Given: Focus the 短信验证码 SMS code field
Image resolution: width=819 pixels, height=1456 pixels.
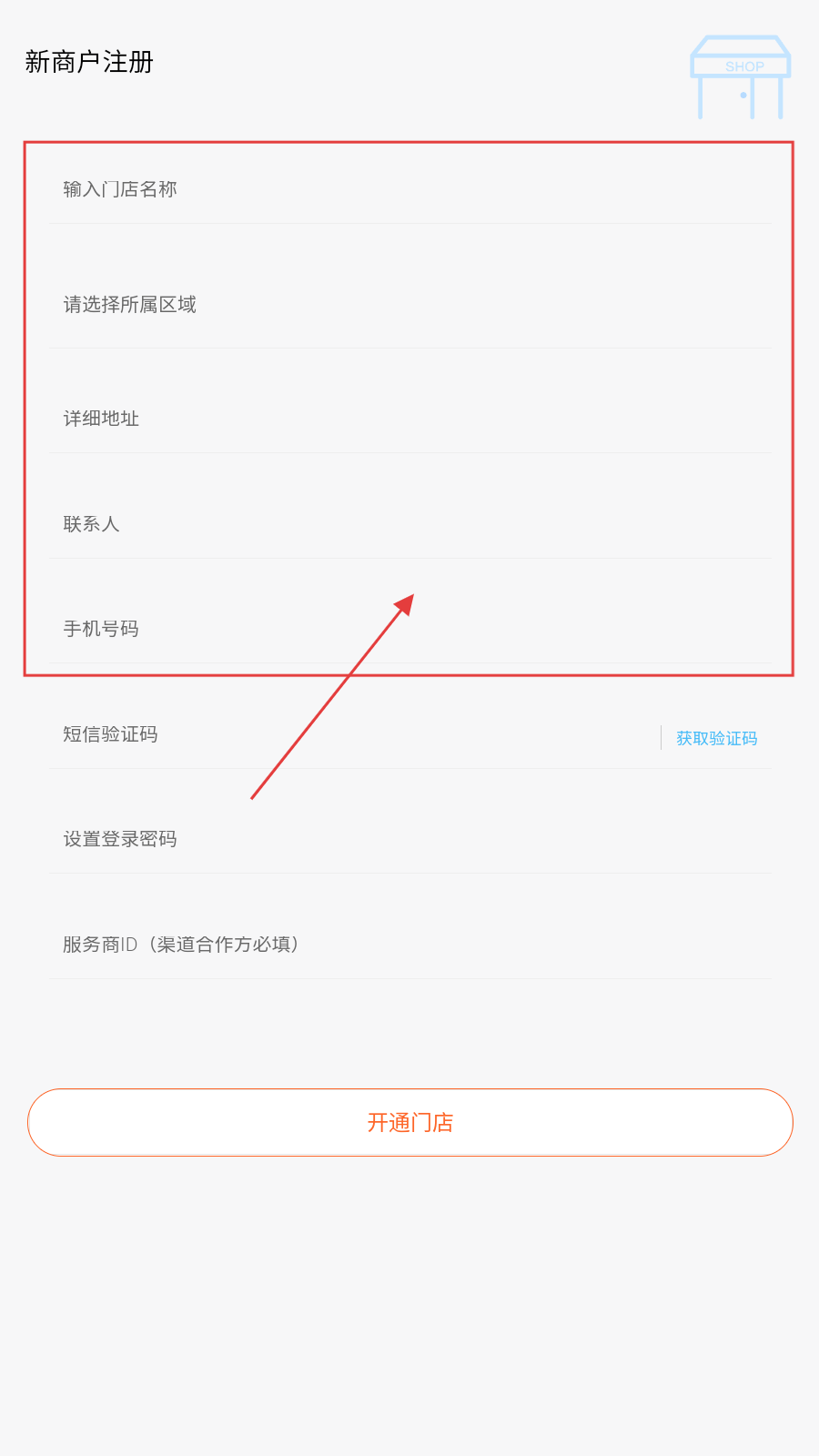Looking at the screenshot, I should [355, 734].
